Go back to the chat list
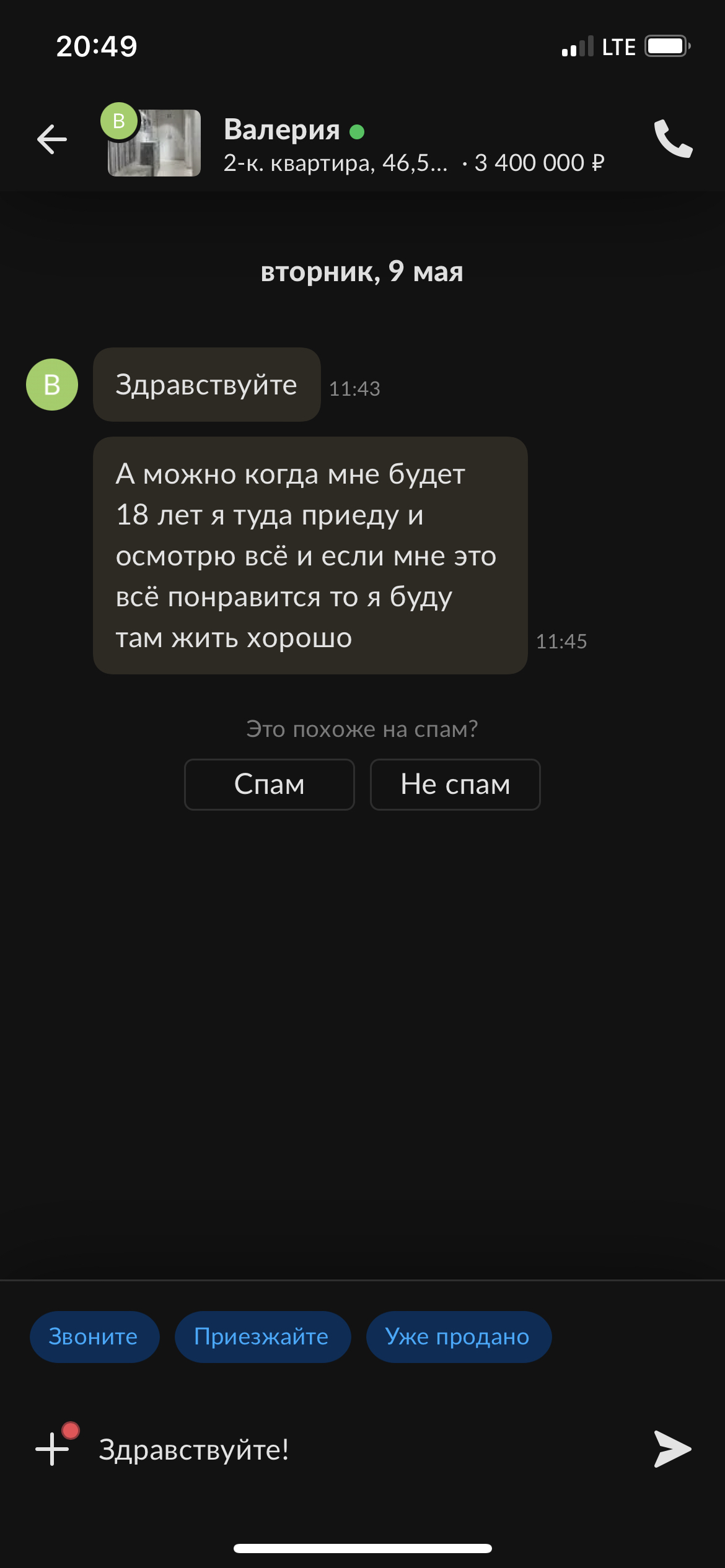Image resolution: width=725 pixels, height=1568 pixels. tap(52, 139)
